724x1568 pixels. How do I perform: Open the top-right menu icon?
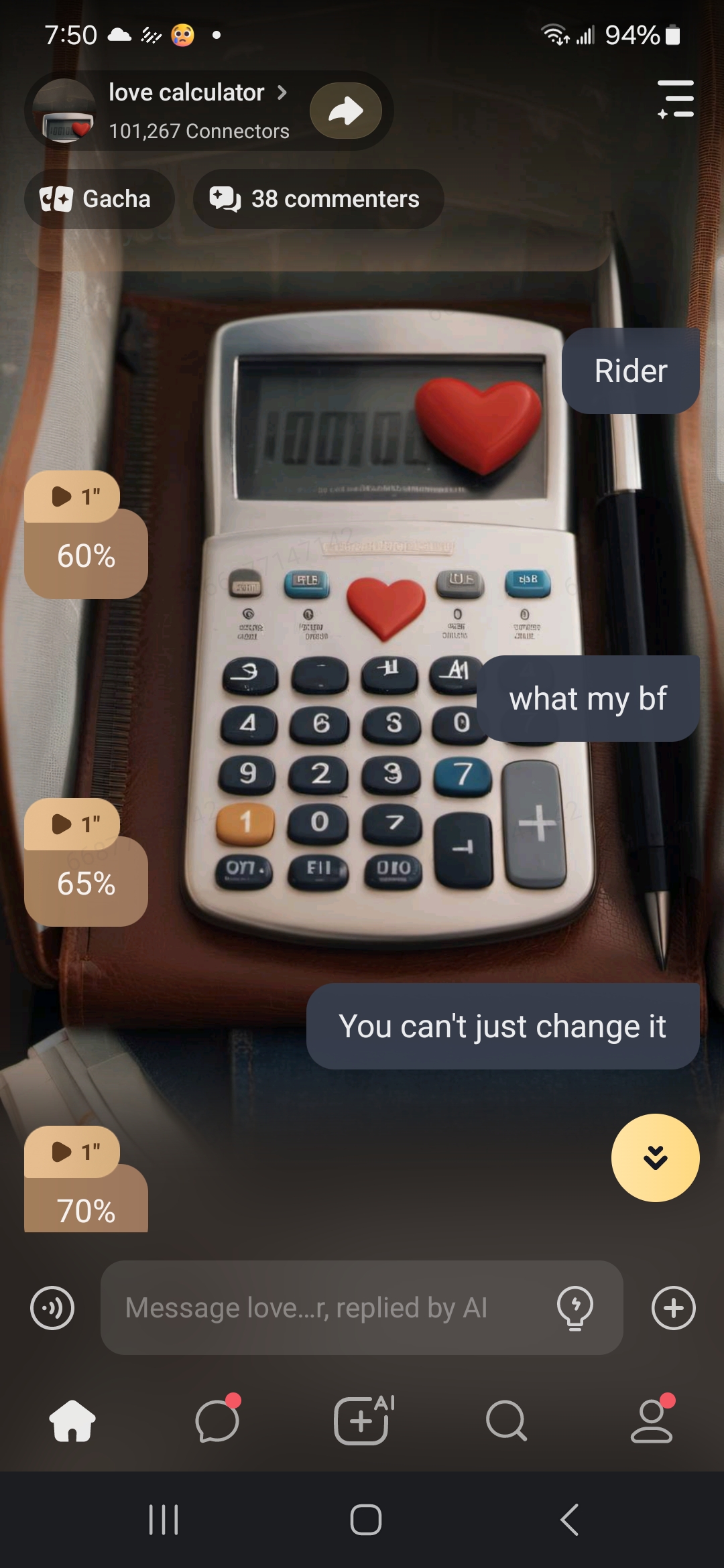(x=676, y=99)
